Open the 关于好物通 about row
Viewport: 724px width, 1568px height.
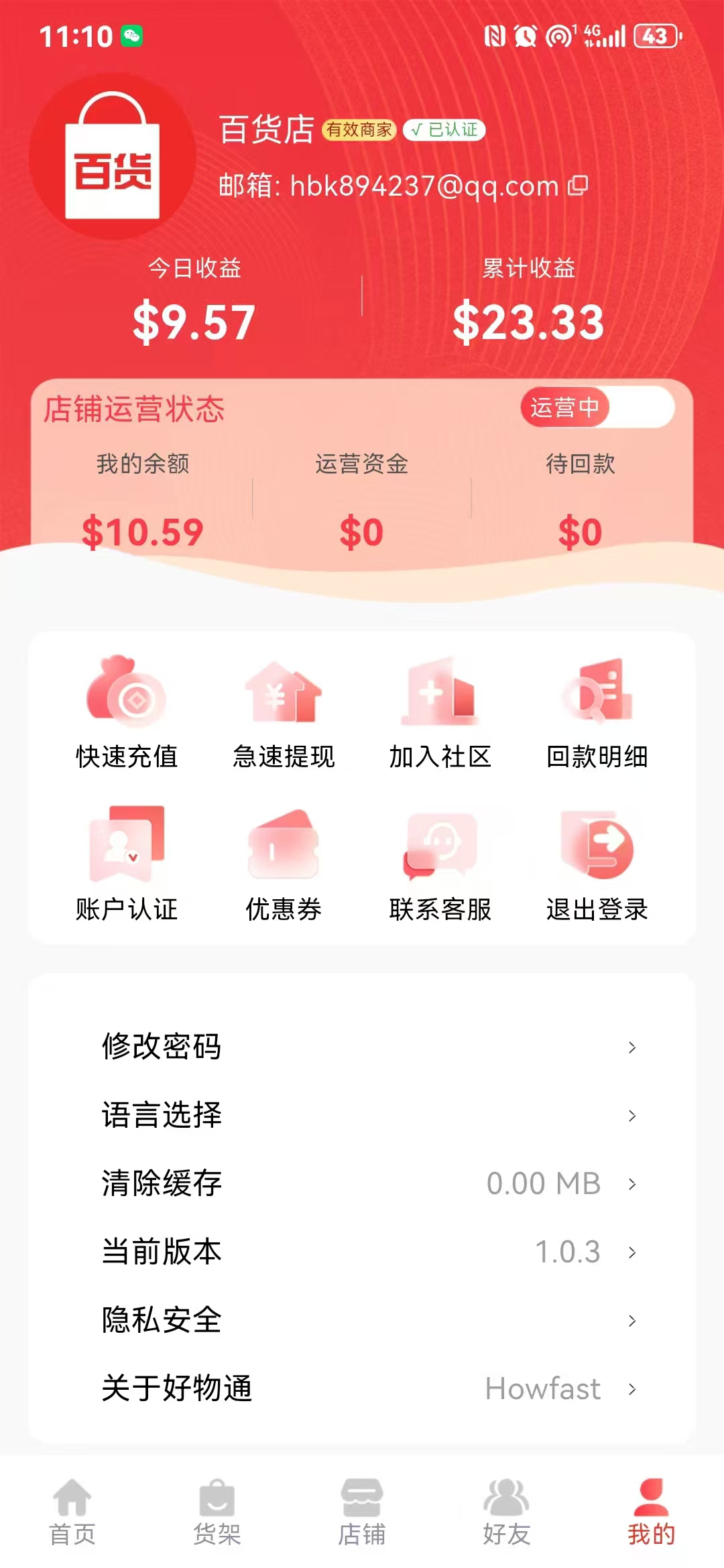coord(362,1388)
